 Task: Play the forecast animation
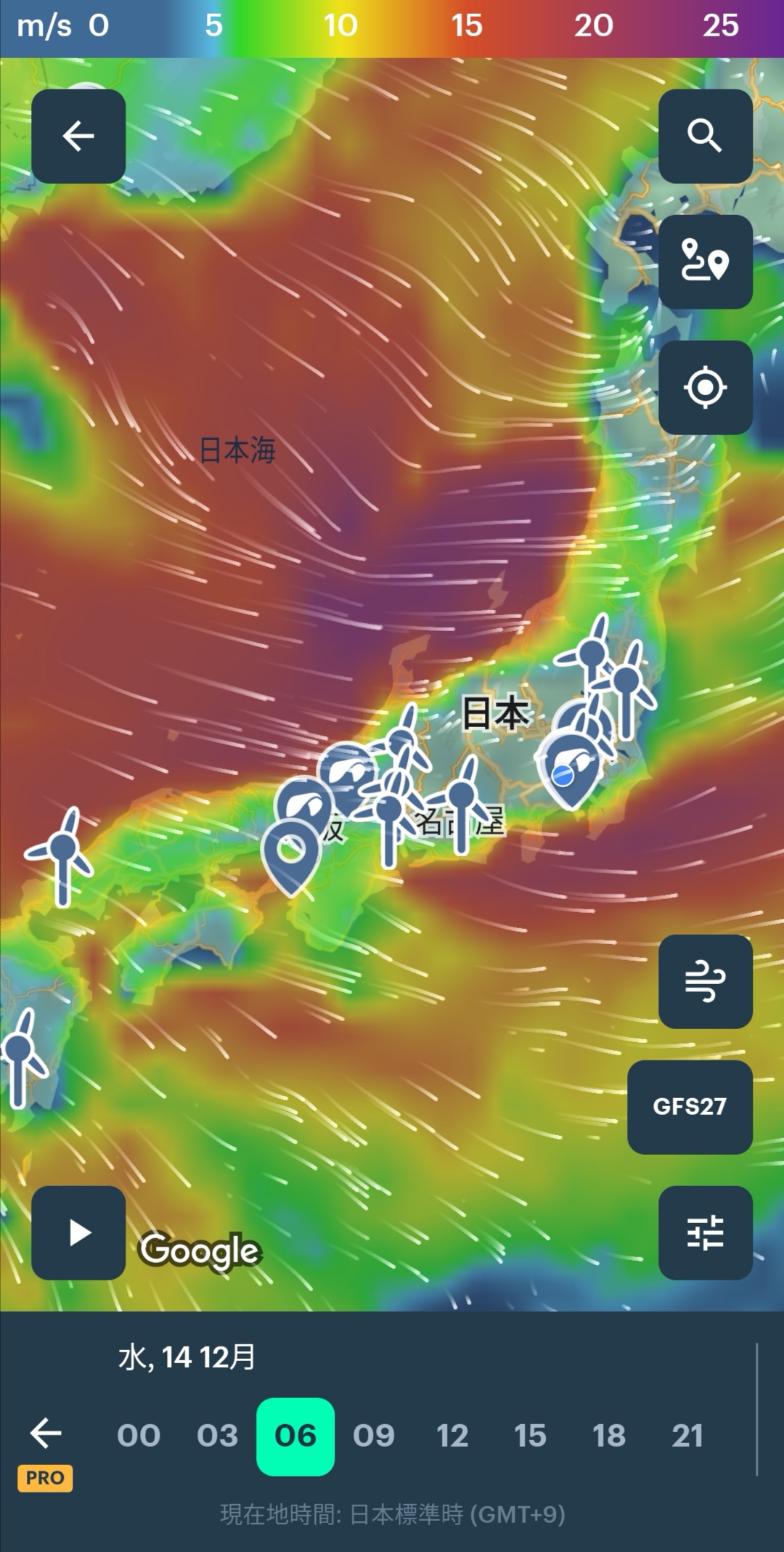pyautogui.click(x=78, y=1232)
